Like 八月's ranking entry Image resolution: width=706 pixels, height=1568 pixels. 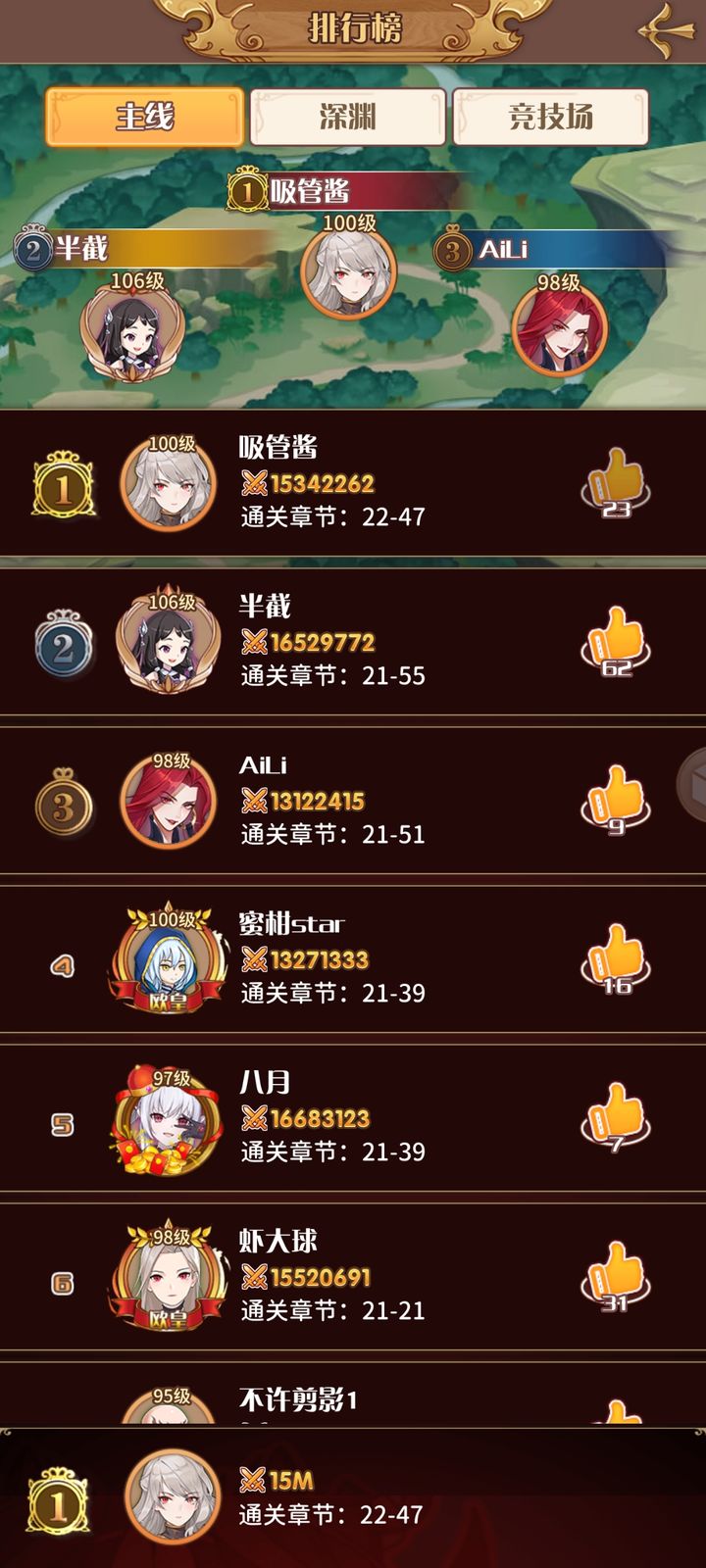tap(616, 1118)
